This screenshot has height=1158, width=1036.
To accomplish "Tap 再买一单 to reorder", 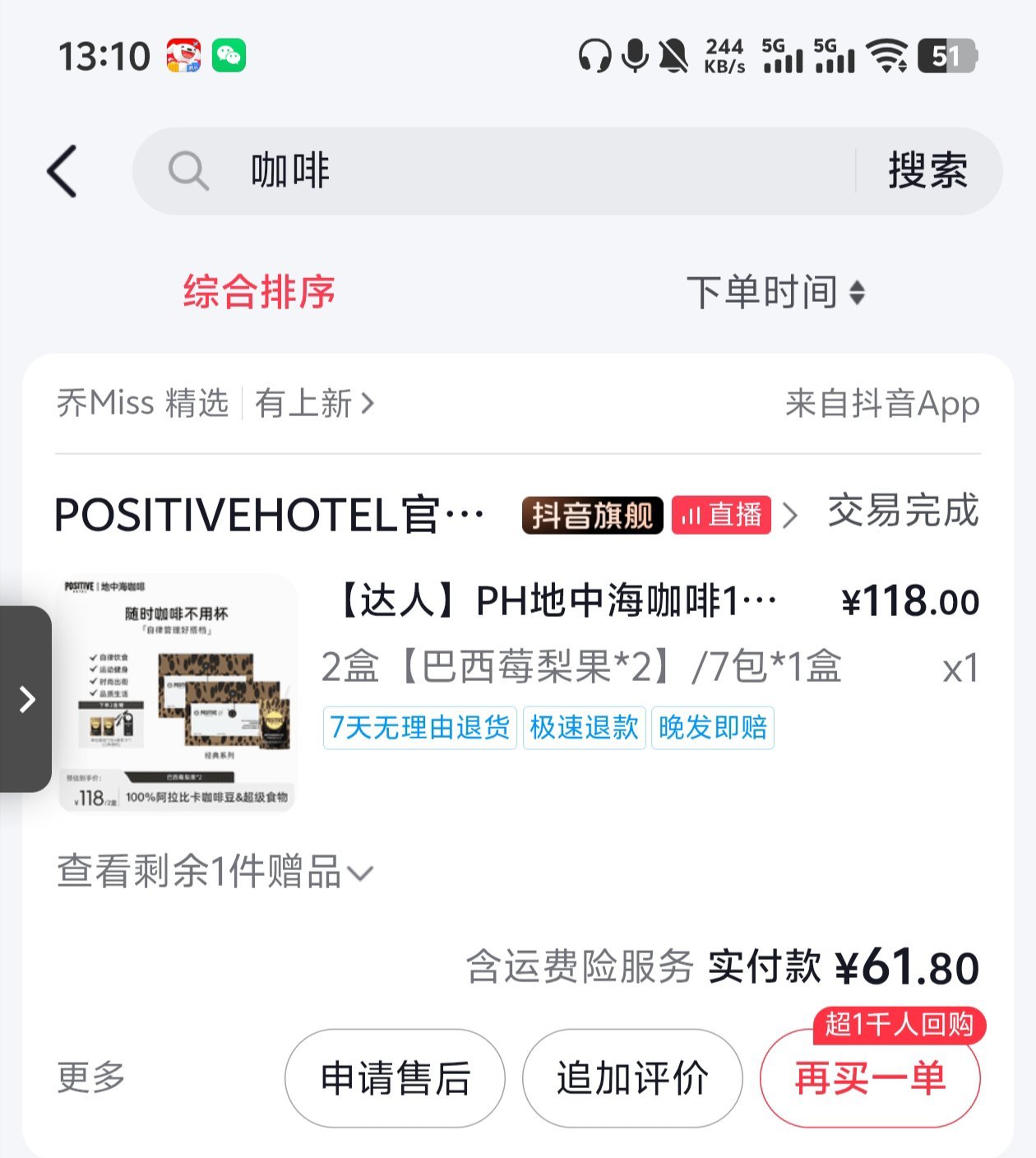I will [870, 1078].
